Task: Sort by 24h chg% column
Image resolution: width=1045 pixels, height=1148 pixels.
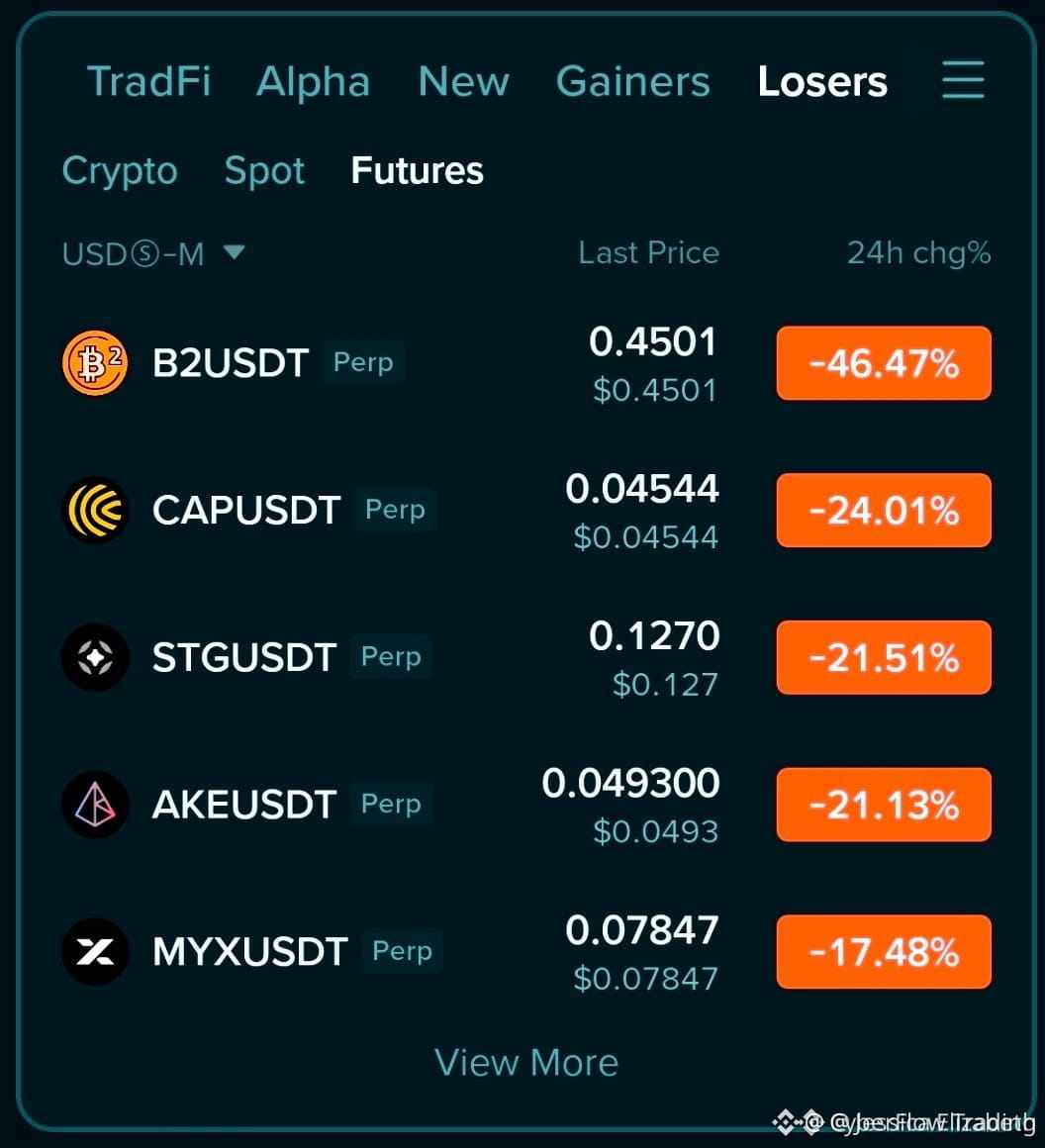Action: [918, 253]
